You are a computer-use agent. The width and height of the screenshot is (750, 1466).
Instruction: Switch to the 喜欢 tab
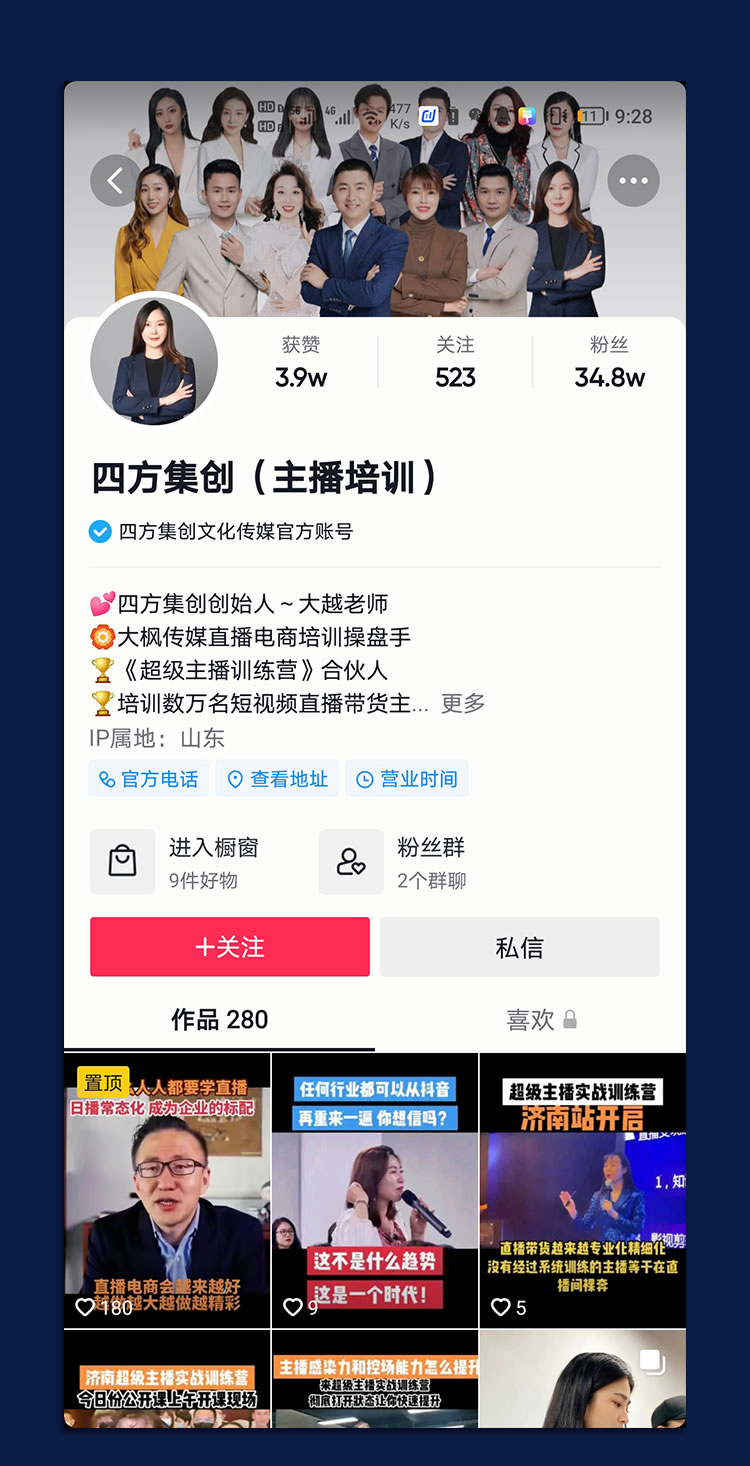point(541,1020)
